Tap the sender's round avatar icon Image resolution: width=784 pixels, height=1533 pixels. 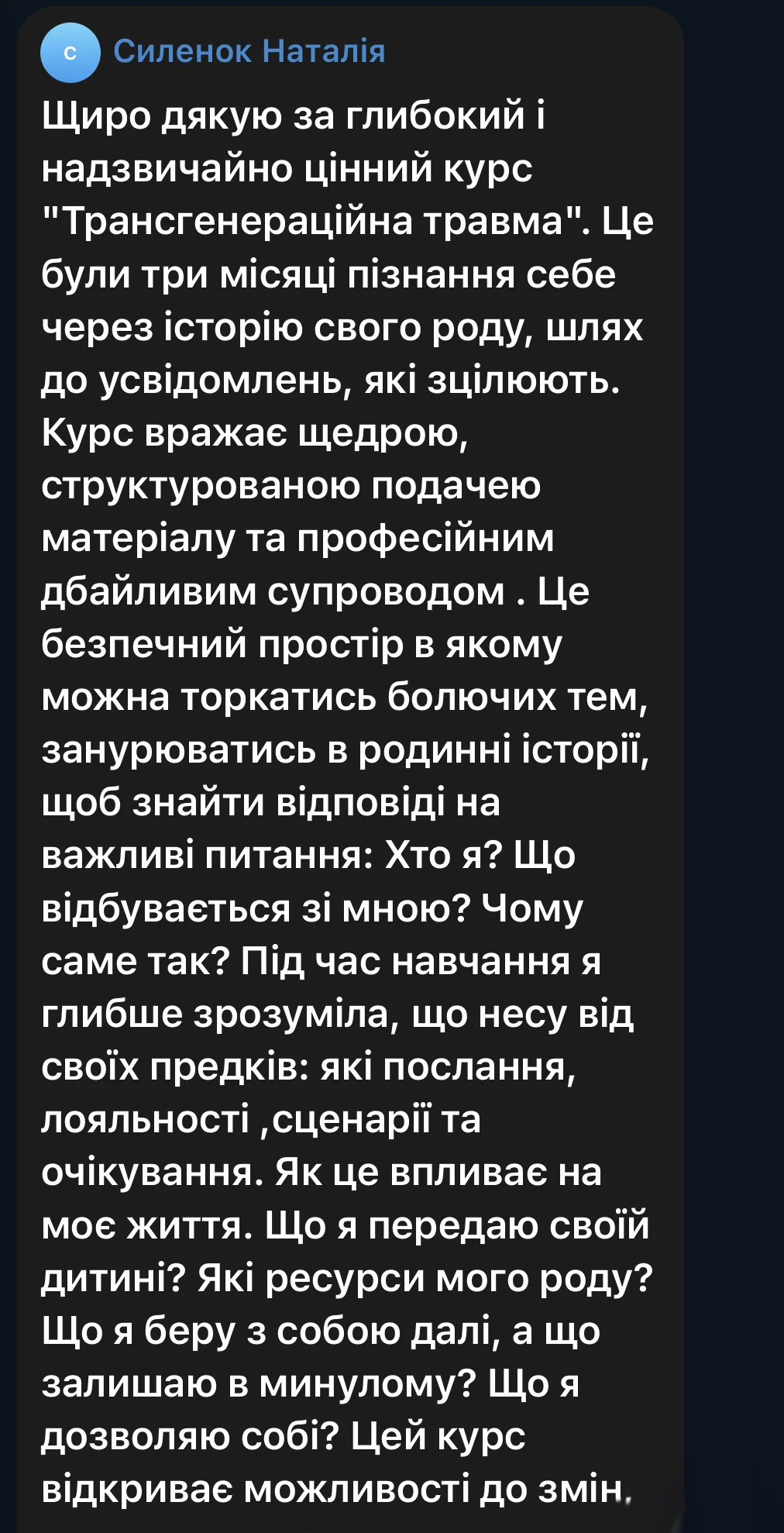click(70, 53)
